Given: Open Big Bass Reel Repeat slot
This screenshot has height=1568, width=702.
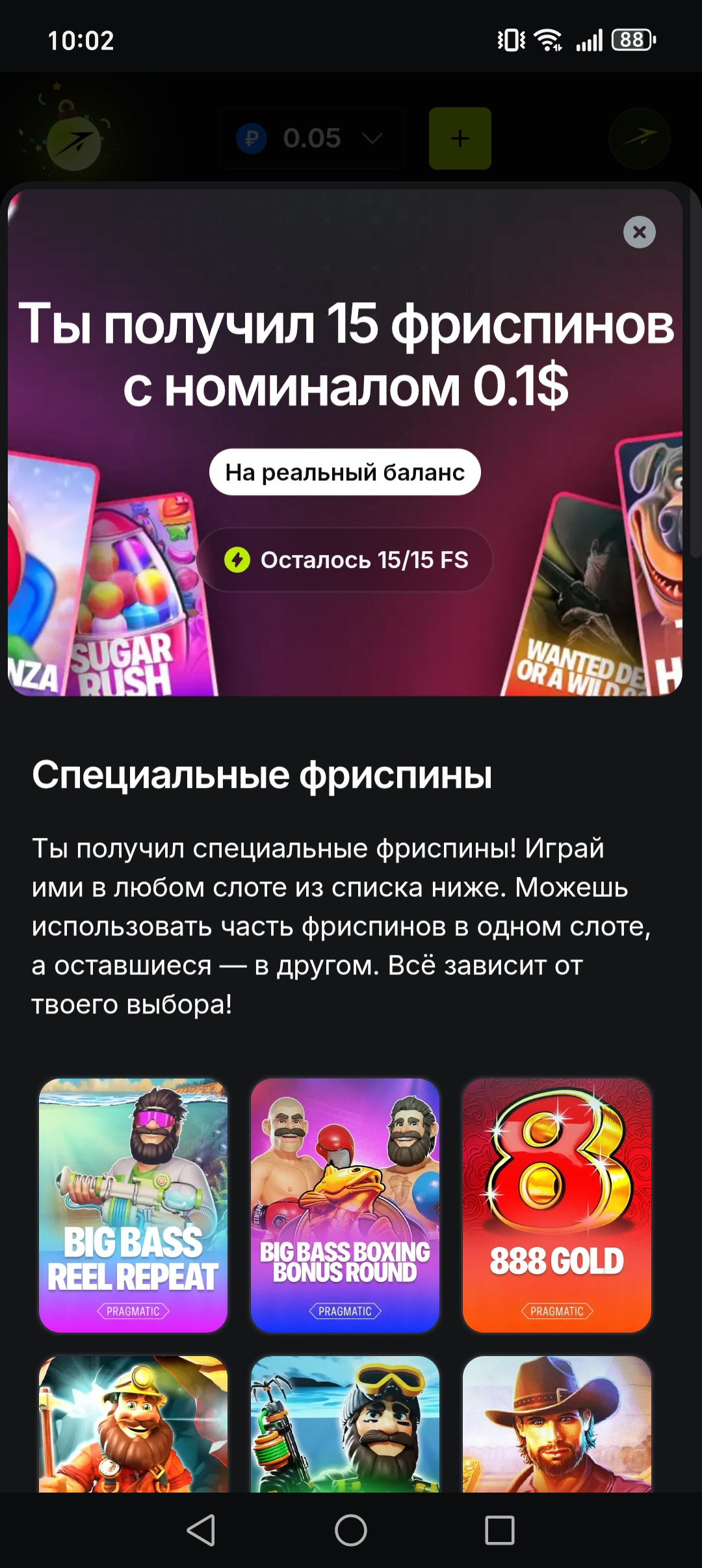Looking at the screenshot, I should coord(133,1205).
